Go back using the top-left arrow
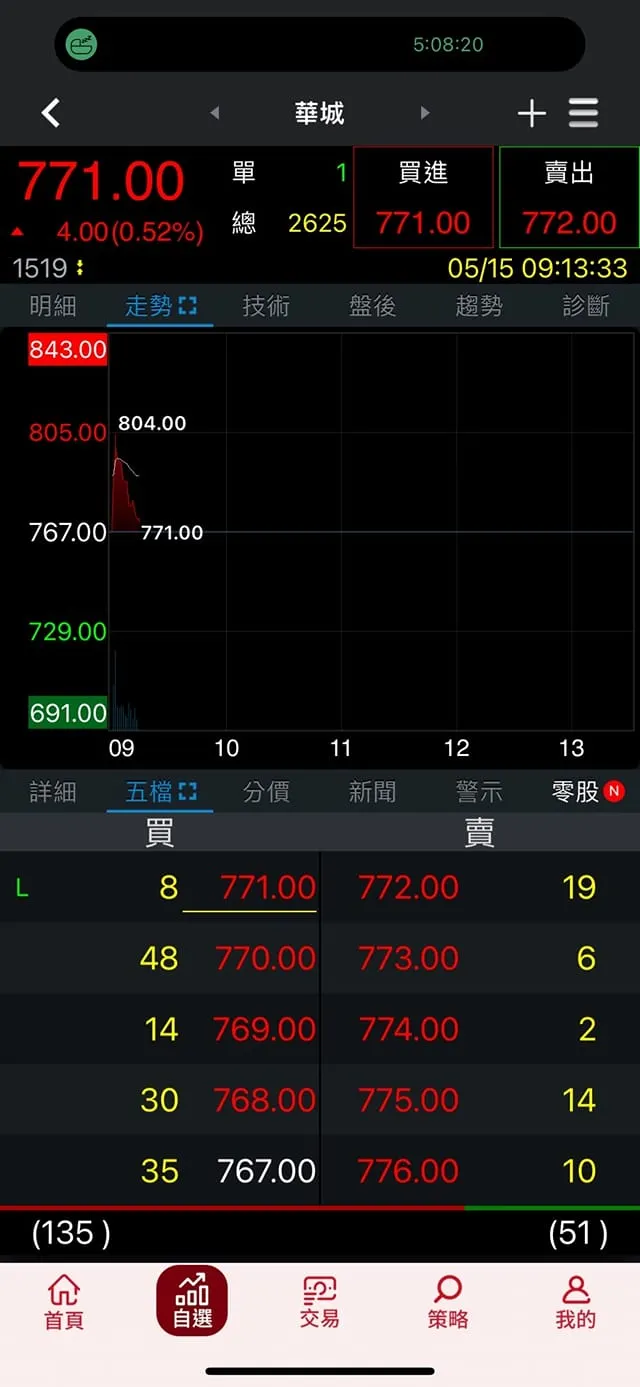The image size is (640, 1387). point(51,113)
